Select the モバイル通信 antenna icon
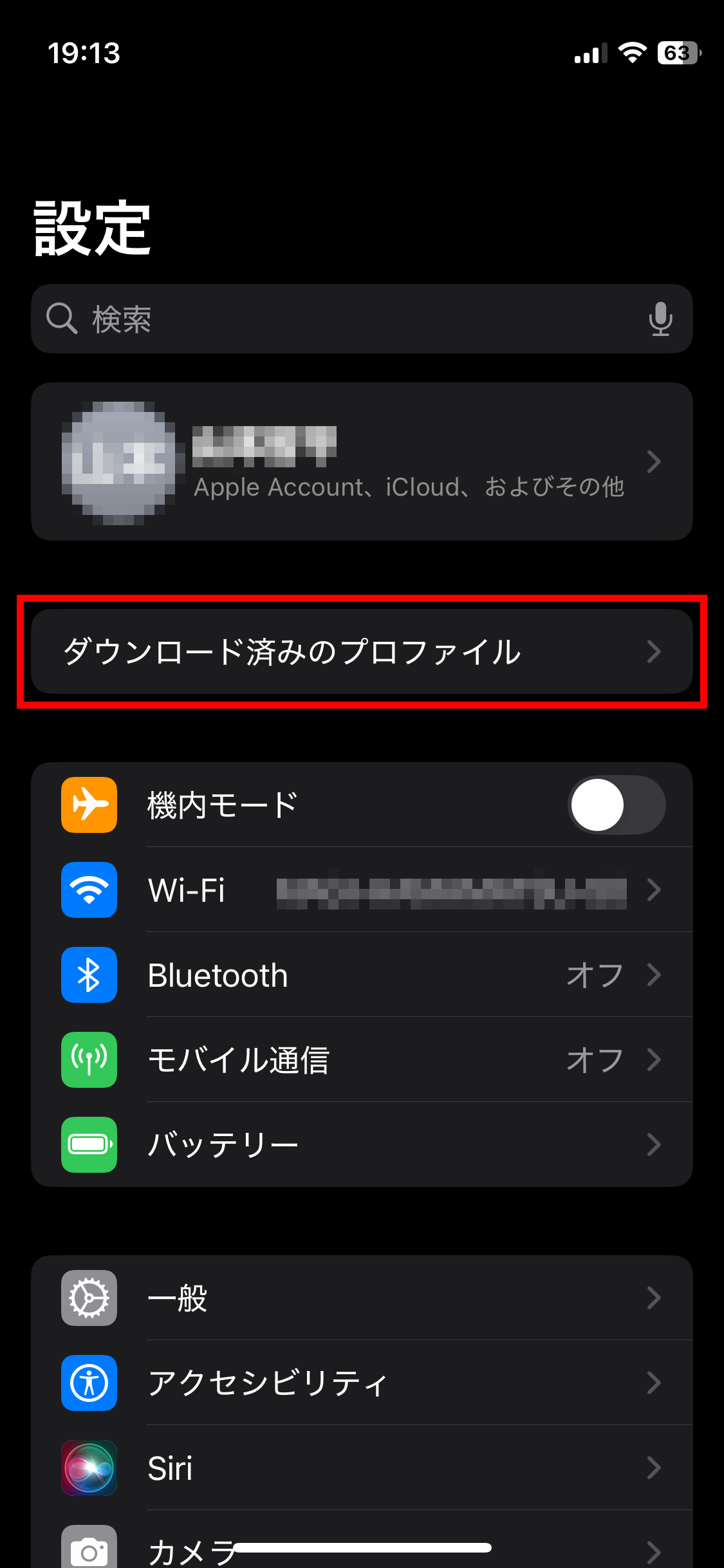Viewport: 724px width, 1568px height. click(x=89, y=1060)
